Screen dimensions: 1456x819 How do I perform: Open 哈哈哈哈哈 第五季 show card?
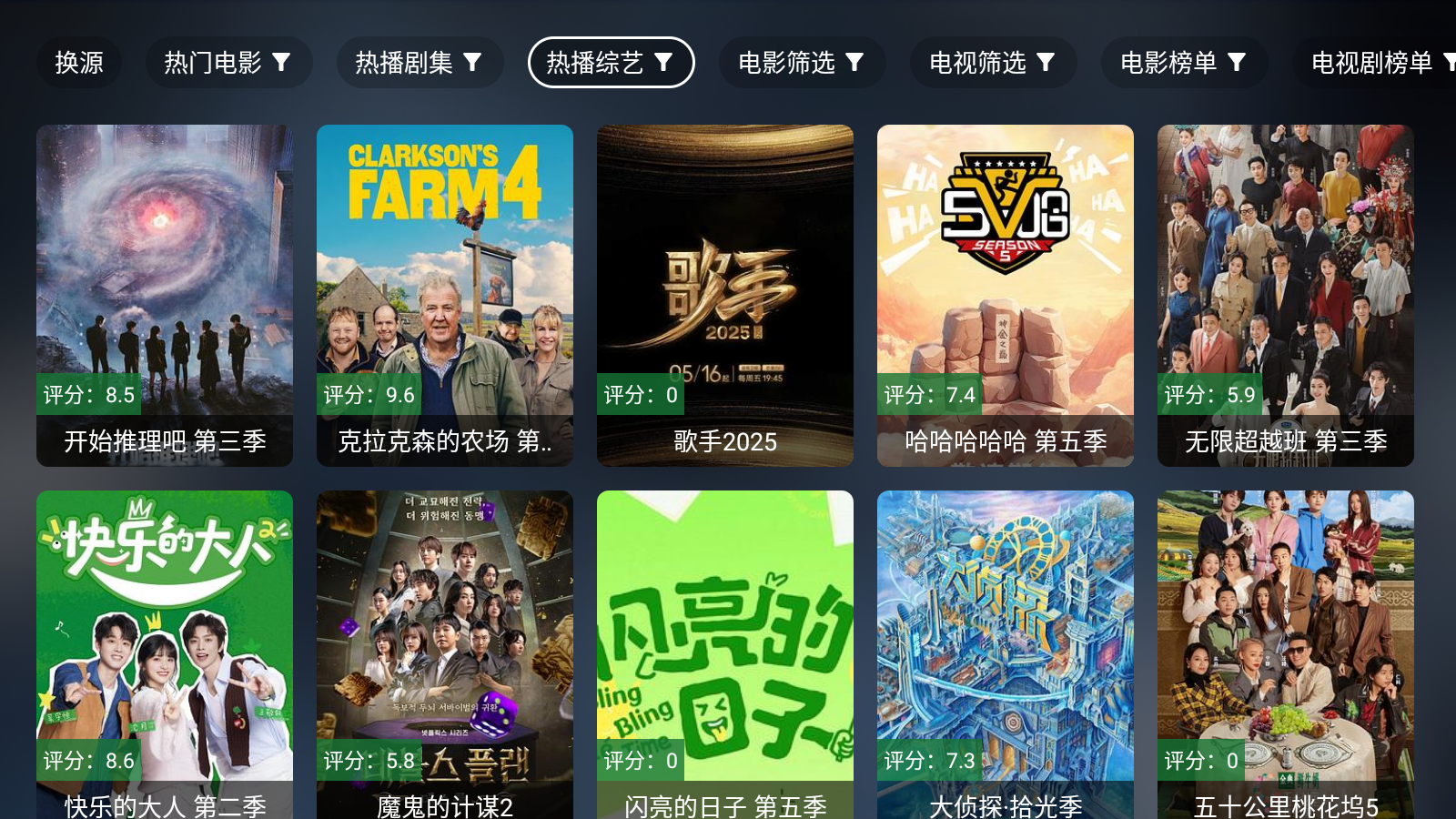tap(1006, 296)
